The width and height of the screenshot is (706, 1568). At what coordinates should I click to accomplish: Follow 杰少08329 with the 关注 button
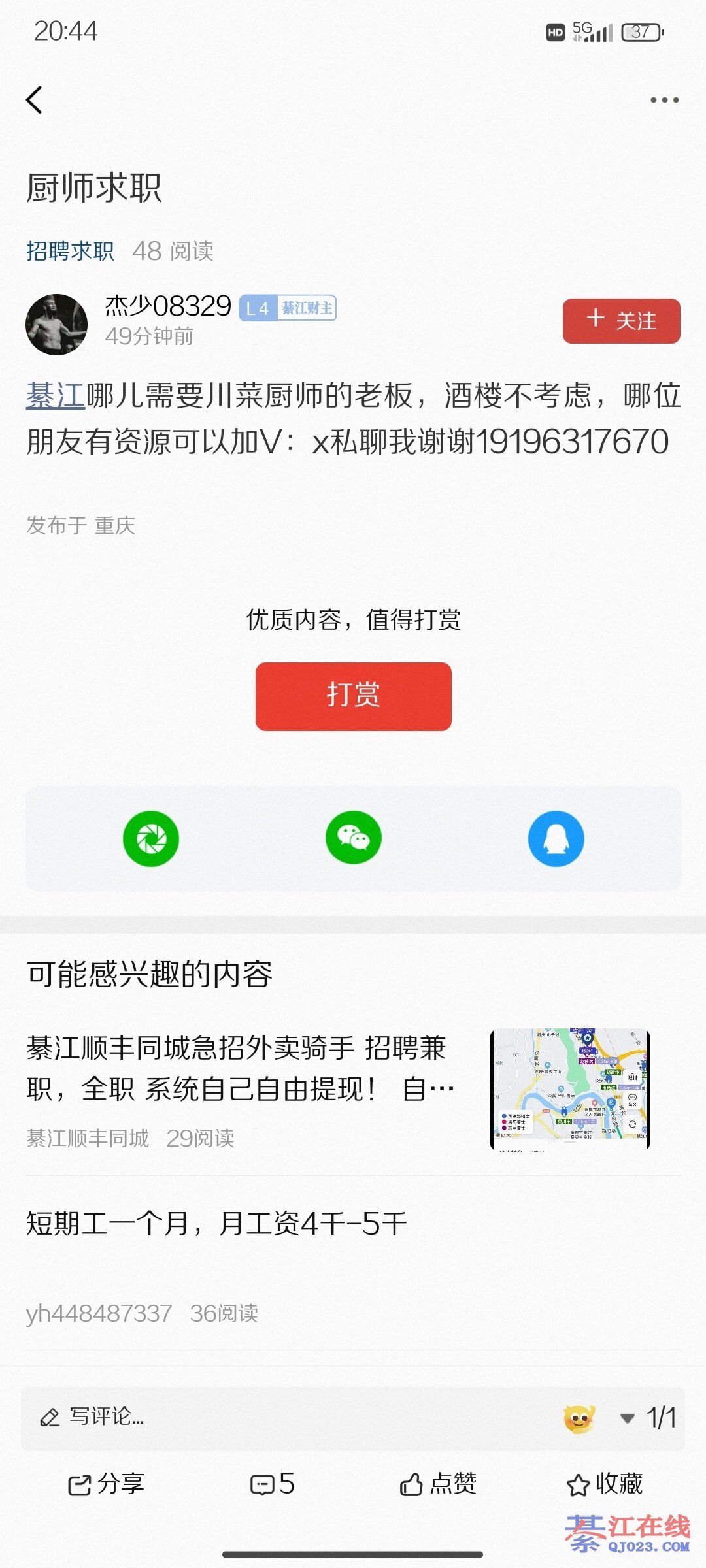point(621,321)
